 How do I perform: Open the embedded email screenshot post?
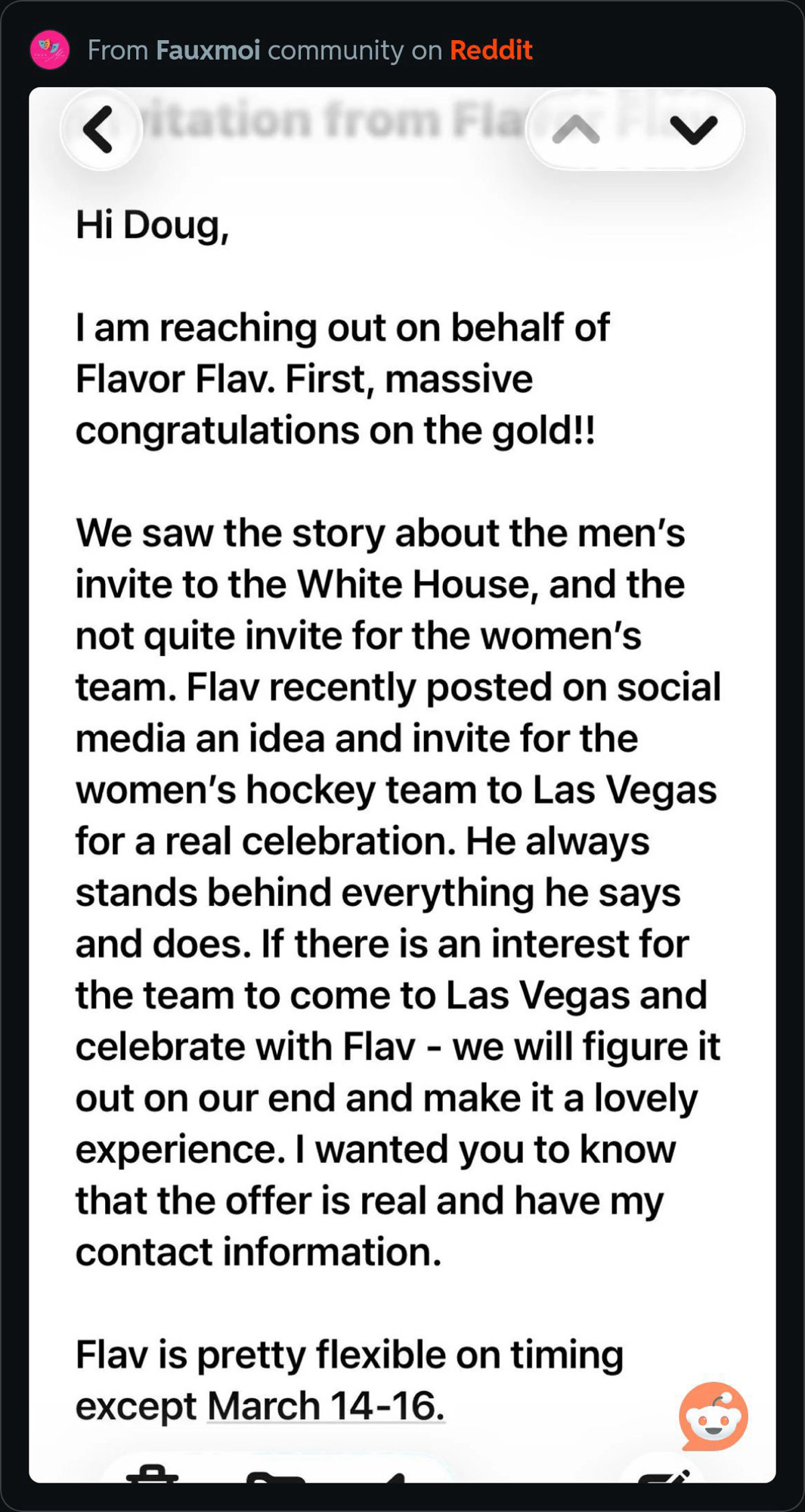(402, 756)
